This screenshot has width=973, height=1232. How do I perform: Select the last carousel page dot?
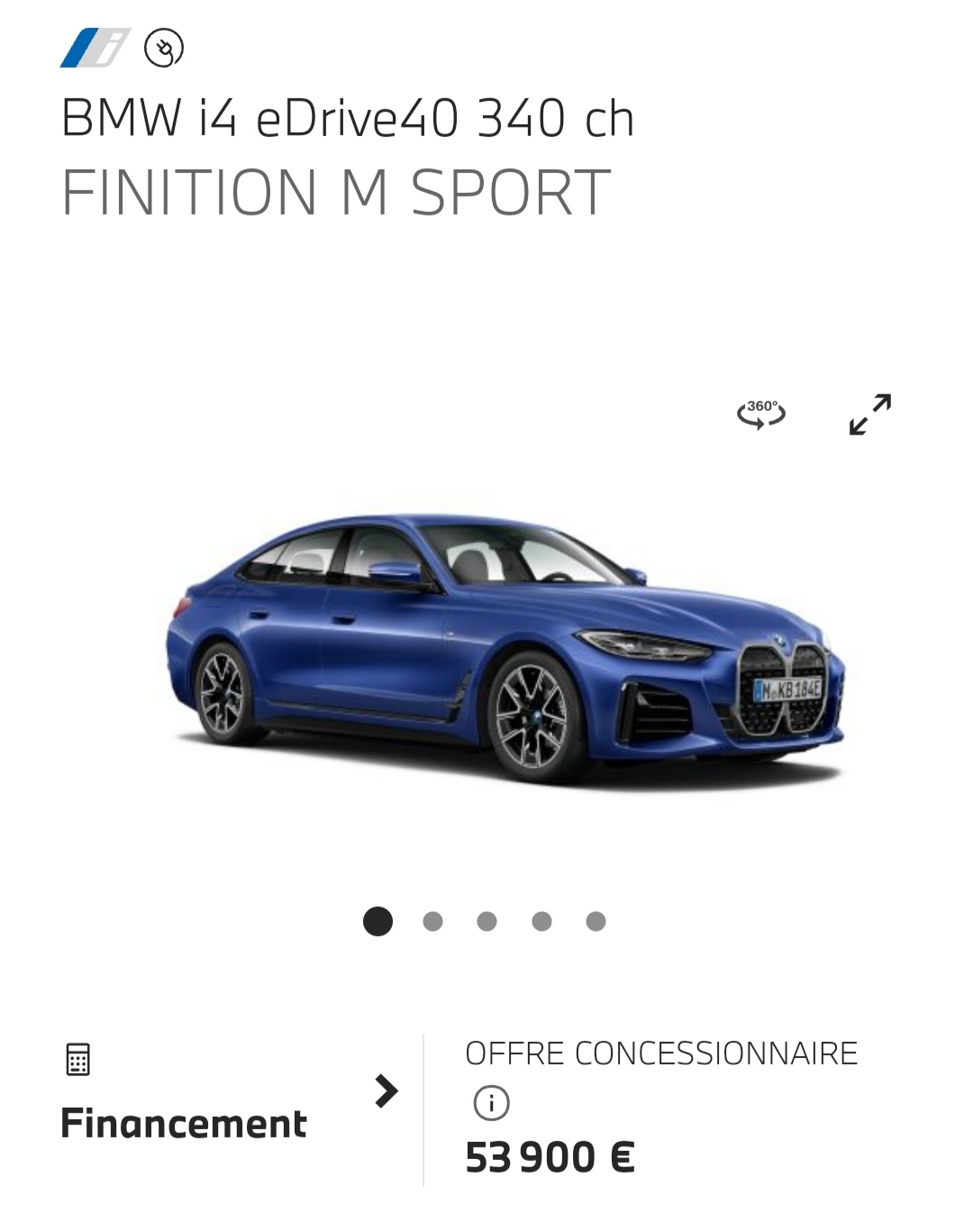(596, 921)
